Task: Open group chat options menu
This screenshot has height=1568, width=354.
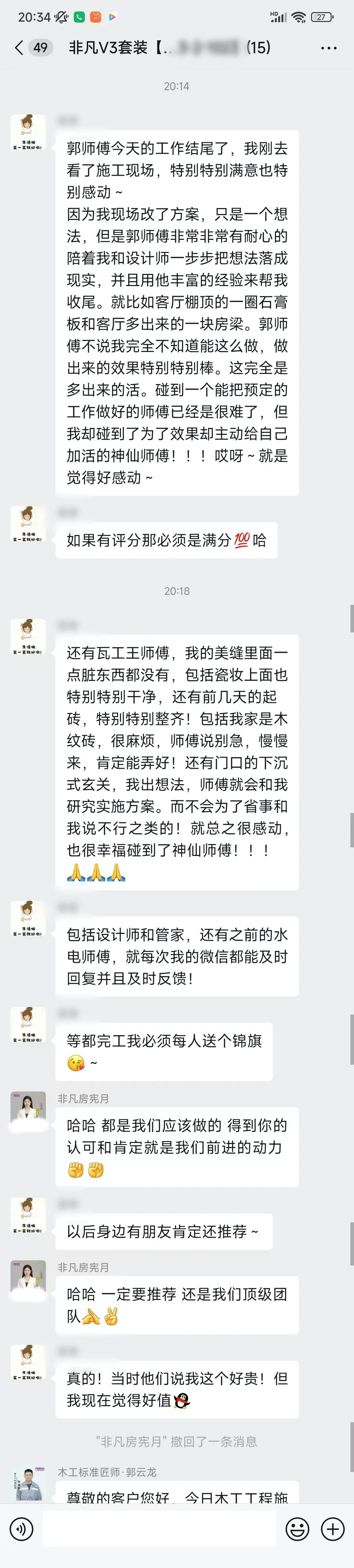Action: (x=328, y=48)
